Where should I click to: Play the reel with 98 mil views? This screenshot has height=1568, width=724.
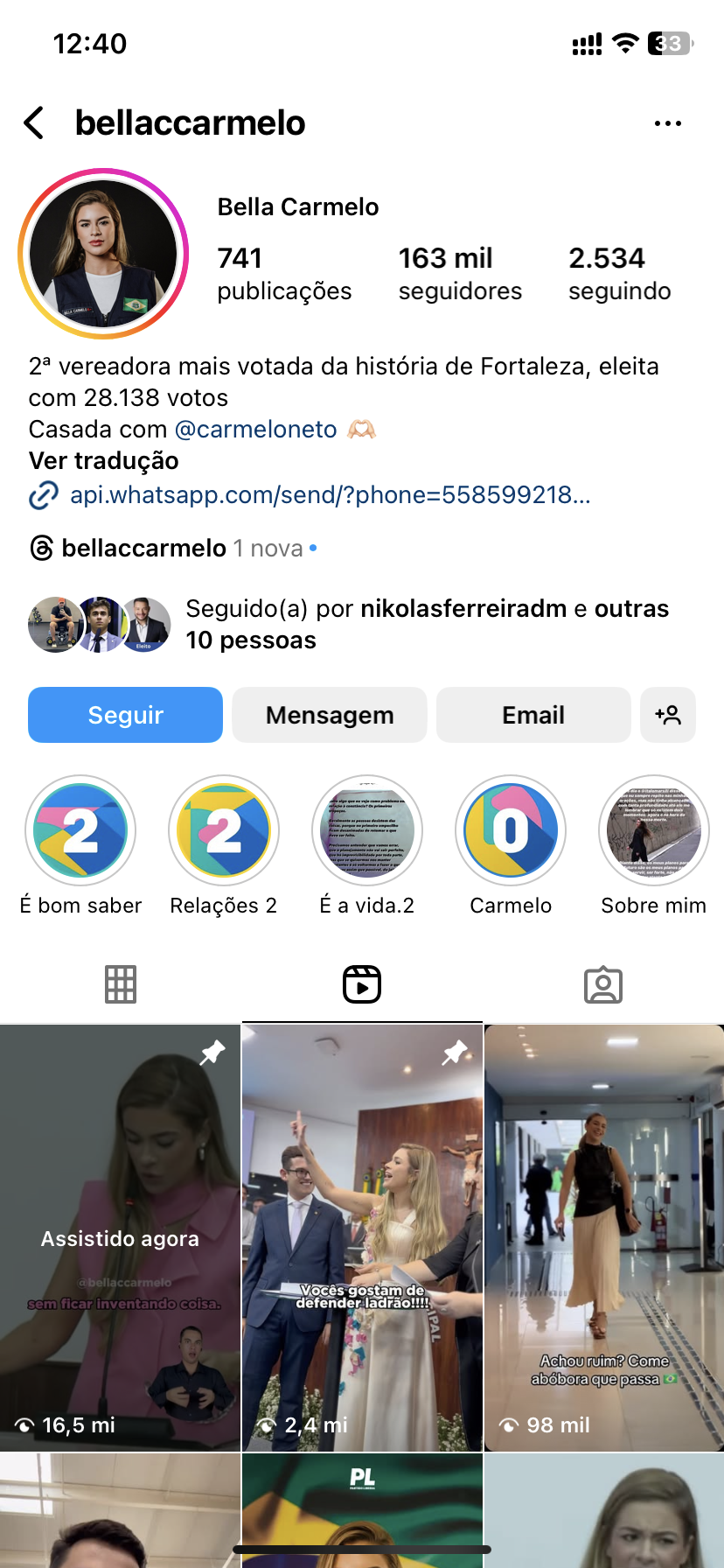point(604,1237)
